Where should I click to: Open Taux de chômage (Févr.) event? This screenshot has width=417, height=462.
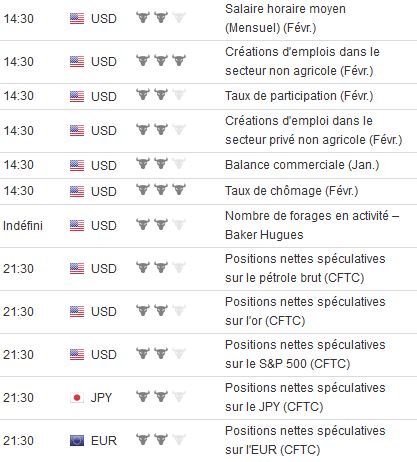point(292,191)
